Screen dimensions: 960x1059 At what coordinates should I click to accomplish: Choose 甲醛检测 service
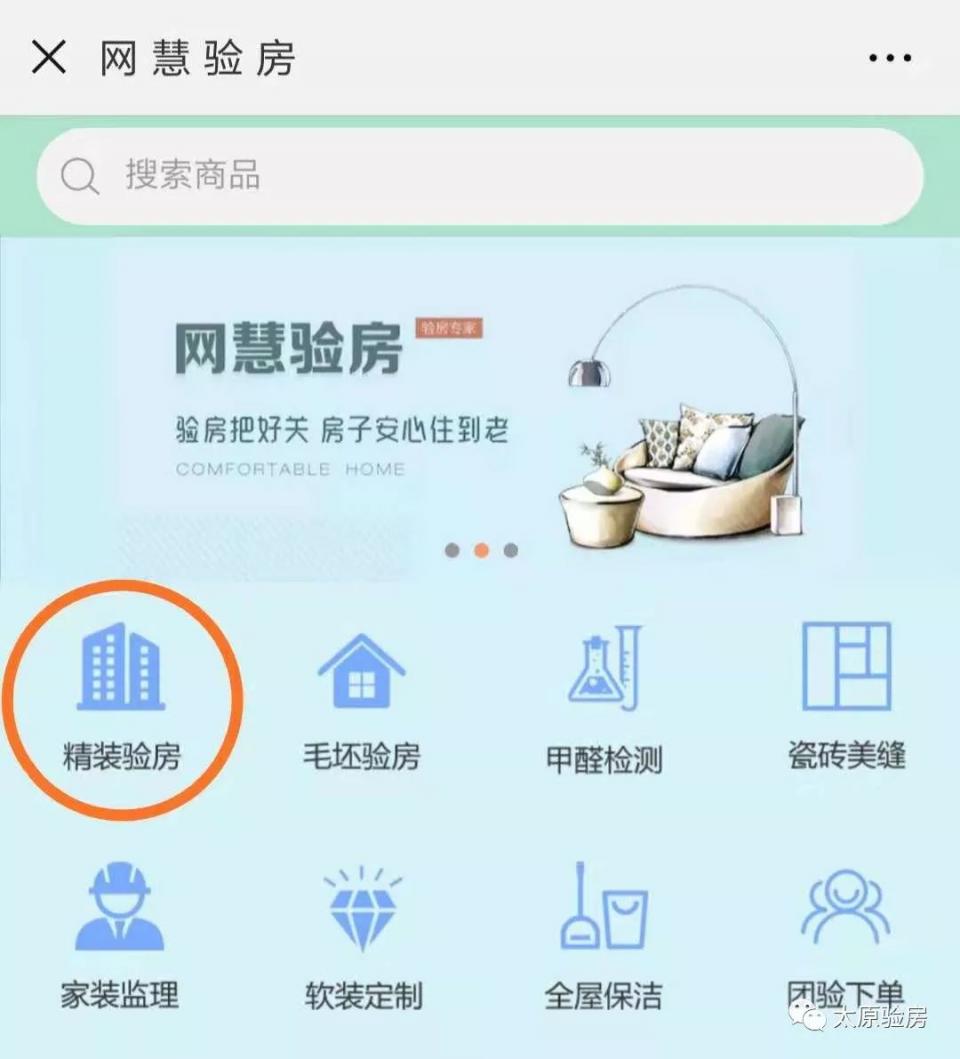point(604,695)
